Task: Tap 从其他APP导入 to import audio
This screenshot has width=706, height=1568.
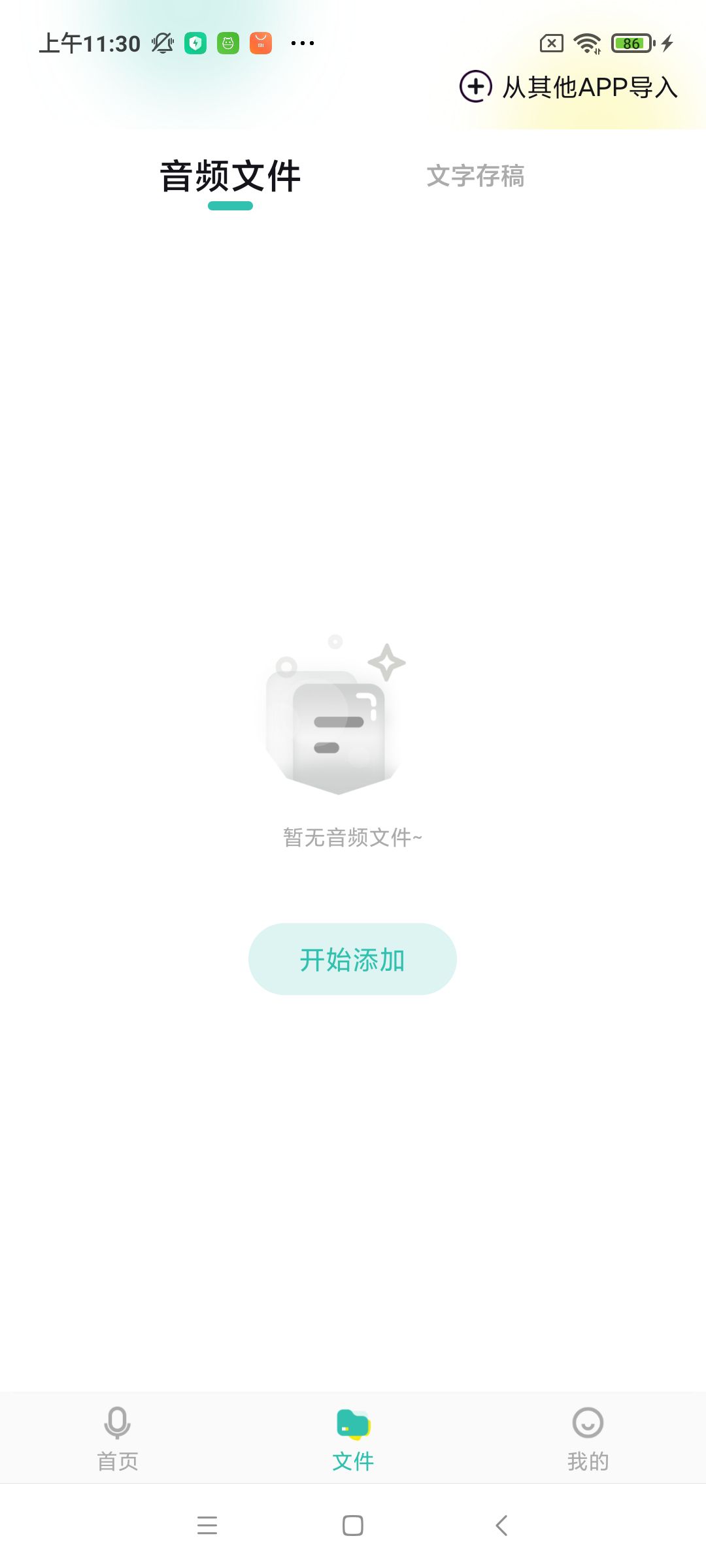Action: click(569, 87)
